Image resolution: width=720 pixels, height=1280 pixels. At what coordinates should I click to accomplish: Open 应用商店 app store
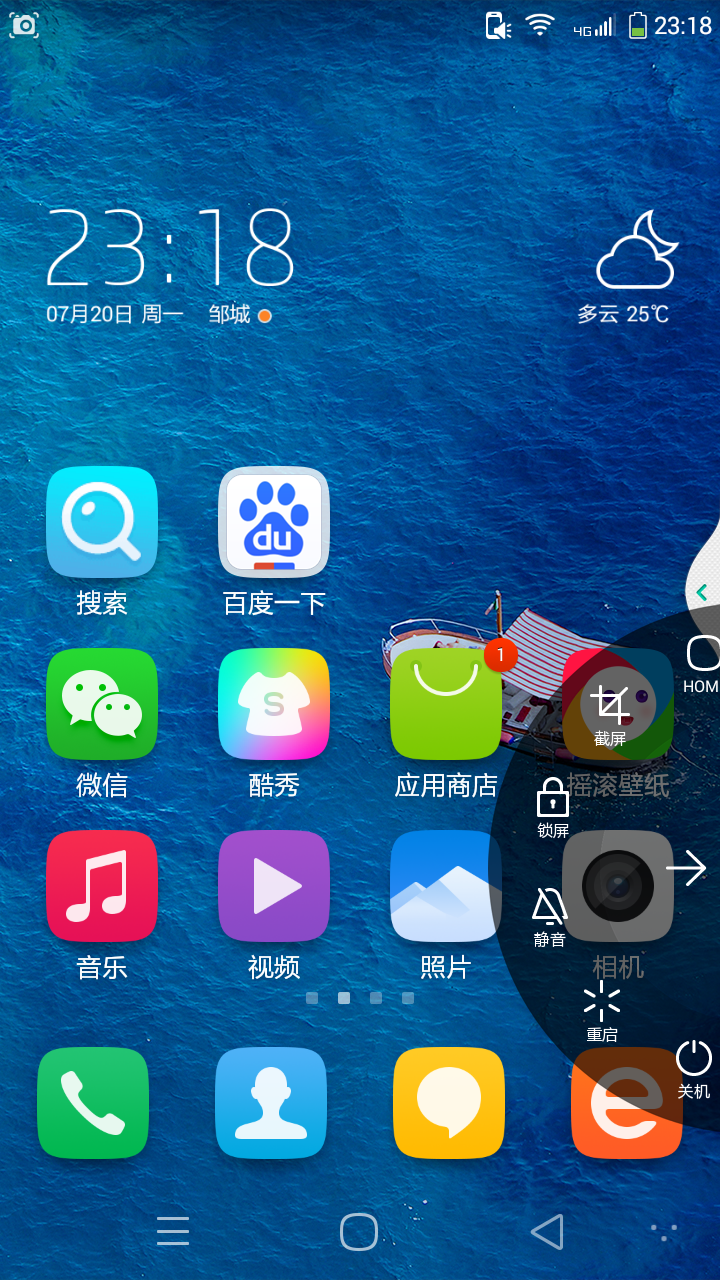[x=446, y=704]
